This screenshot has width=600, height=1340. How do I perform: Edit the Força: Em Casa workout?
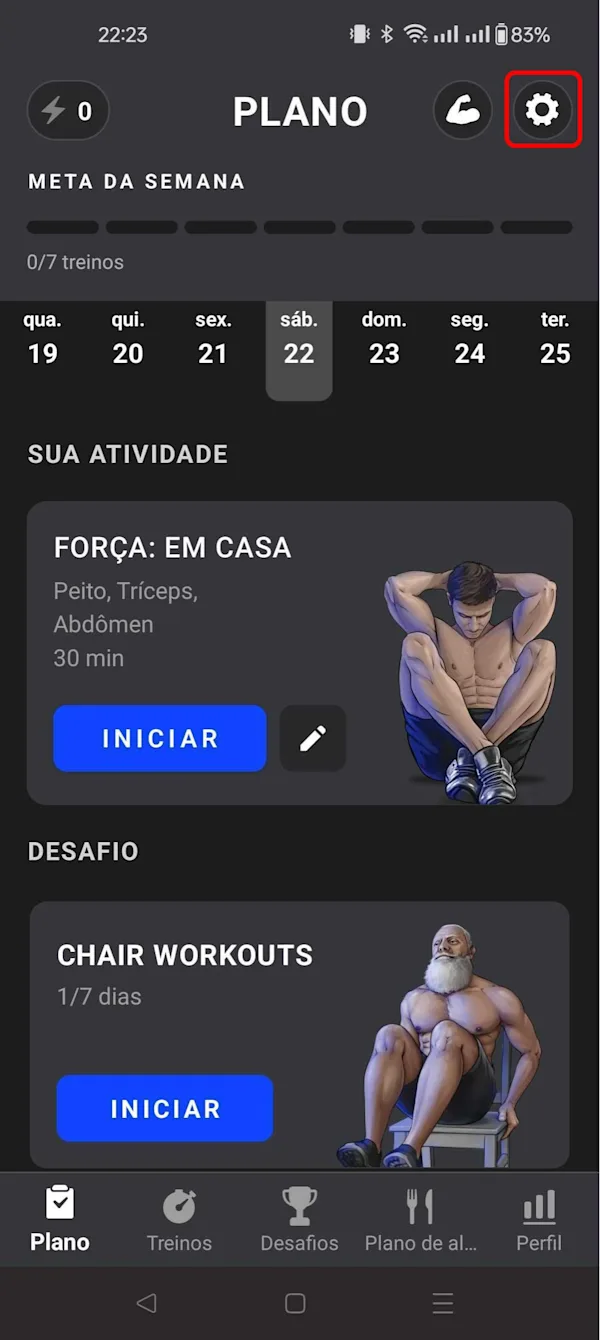[313, 738]
